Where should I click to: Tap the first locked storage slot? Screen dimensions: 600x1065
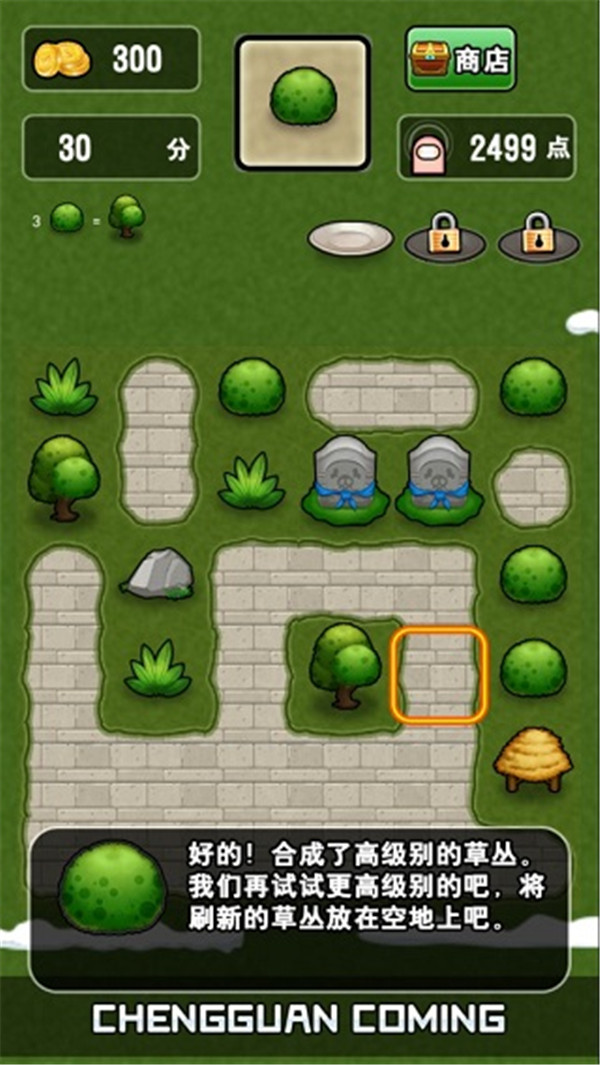pyautogui.click(x=444, y=236)
